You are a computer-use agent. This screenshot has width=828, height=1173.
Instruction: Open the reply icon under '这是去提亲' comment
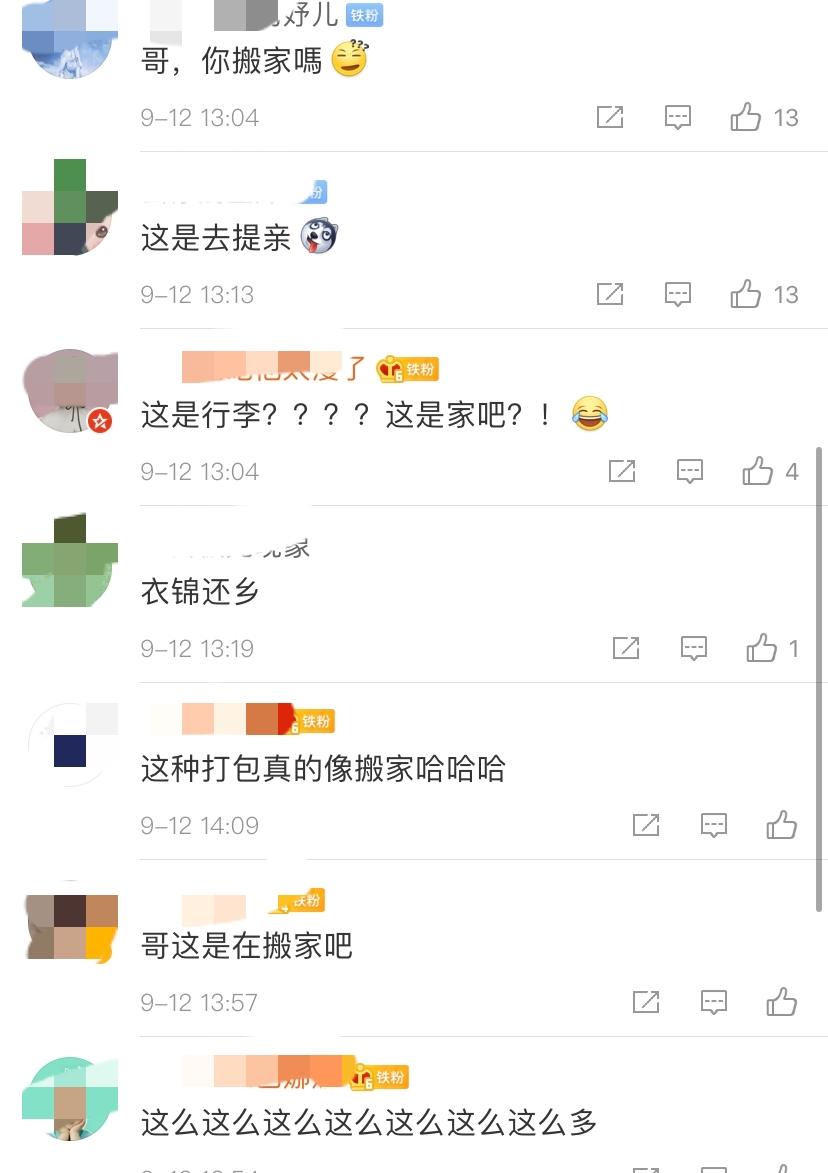click(x=678, y=294)
